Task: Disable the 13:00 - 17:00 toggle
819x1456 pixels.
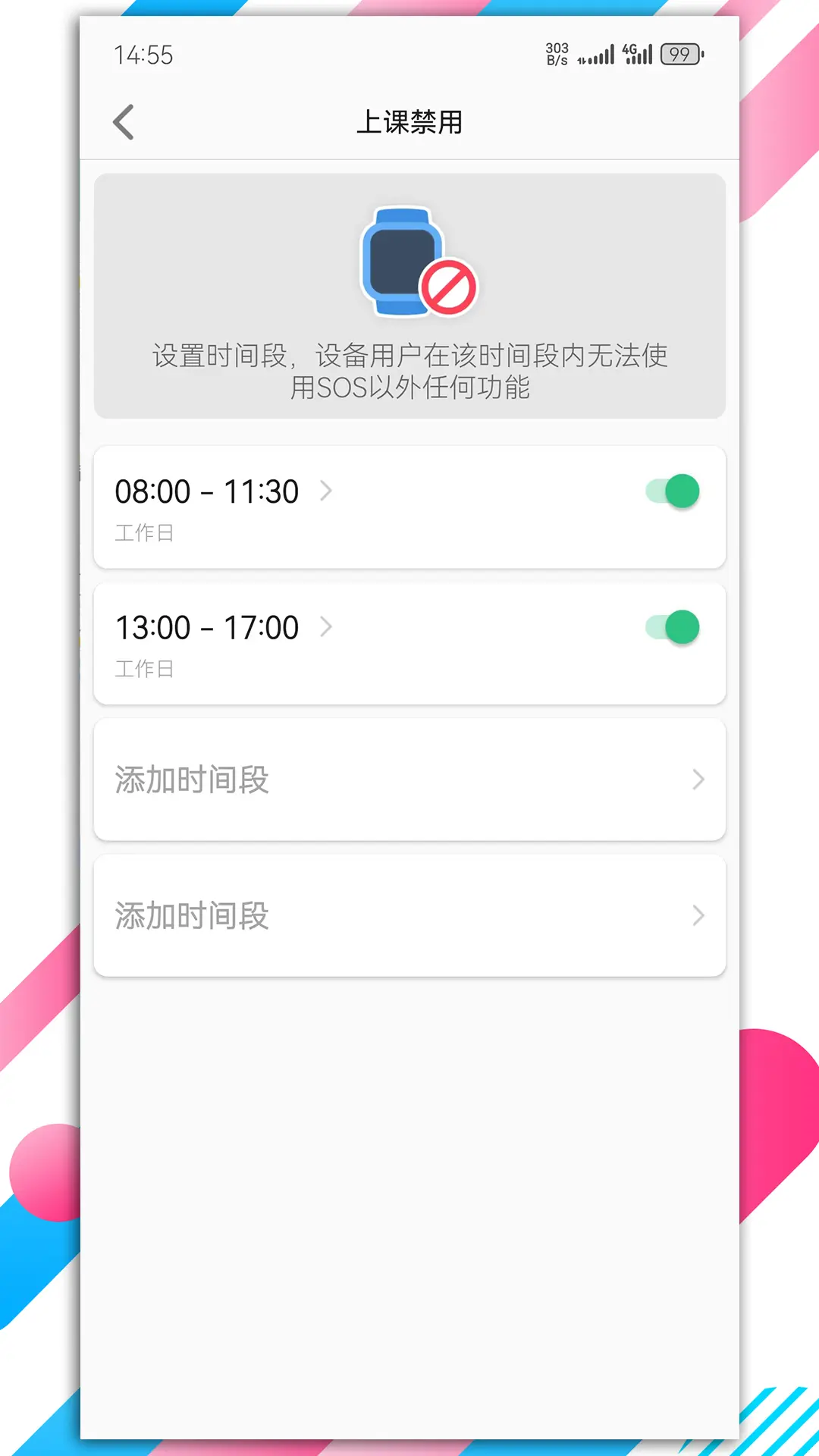Action: pos(673,628)
